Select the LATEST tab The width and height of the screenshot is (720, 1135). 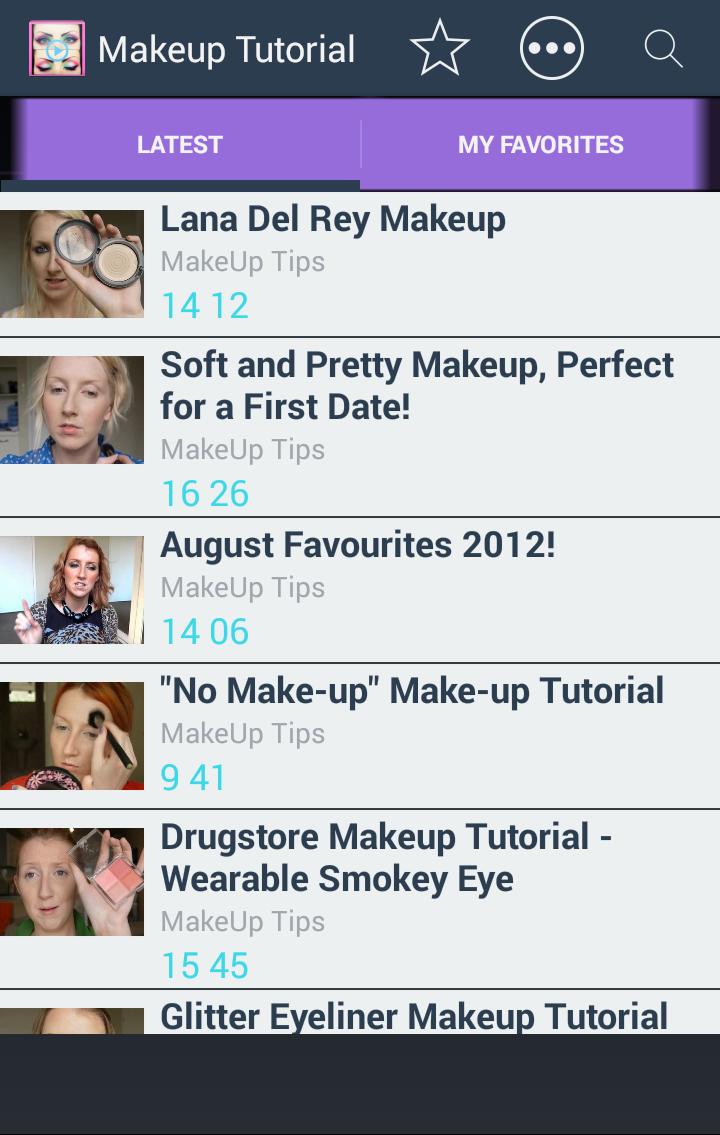pos(179,144)
